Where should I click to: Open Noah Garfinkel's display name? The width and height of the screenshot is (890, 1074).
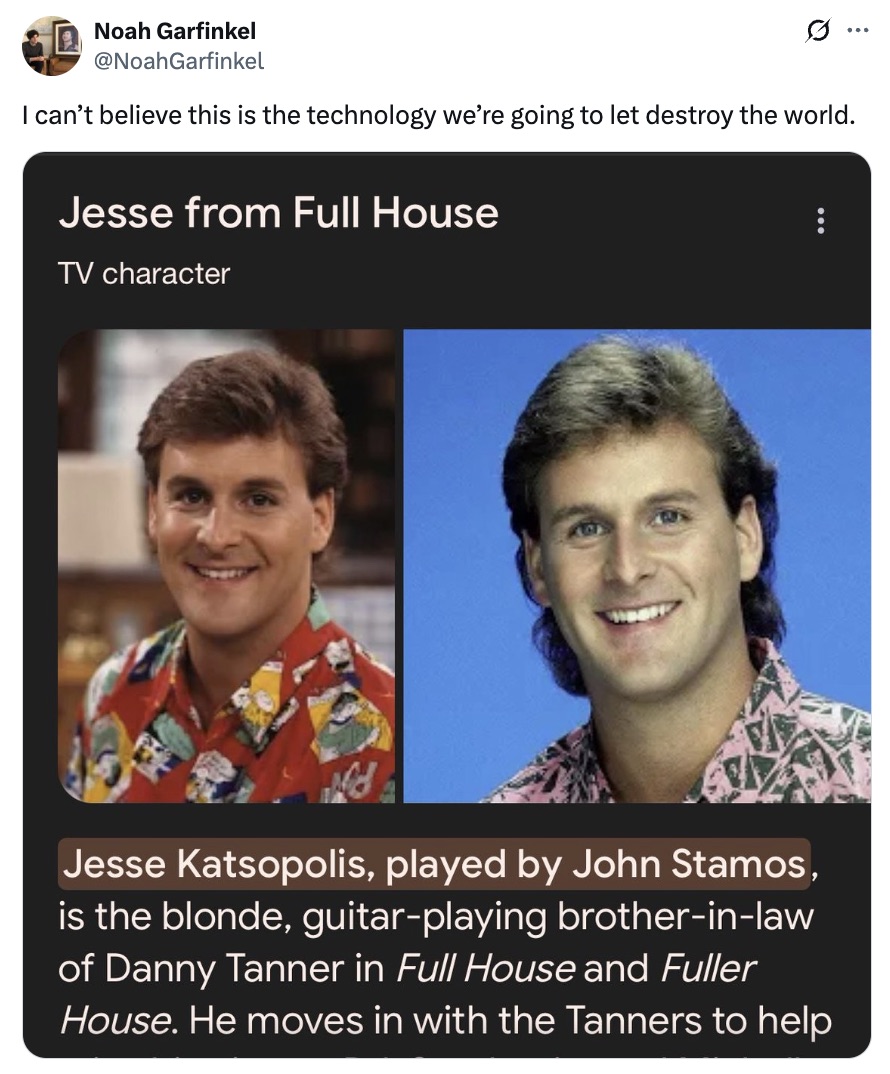pyautogui.click(x=174, y=32)
